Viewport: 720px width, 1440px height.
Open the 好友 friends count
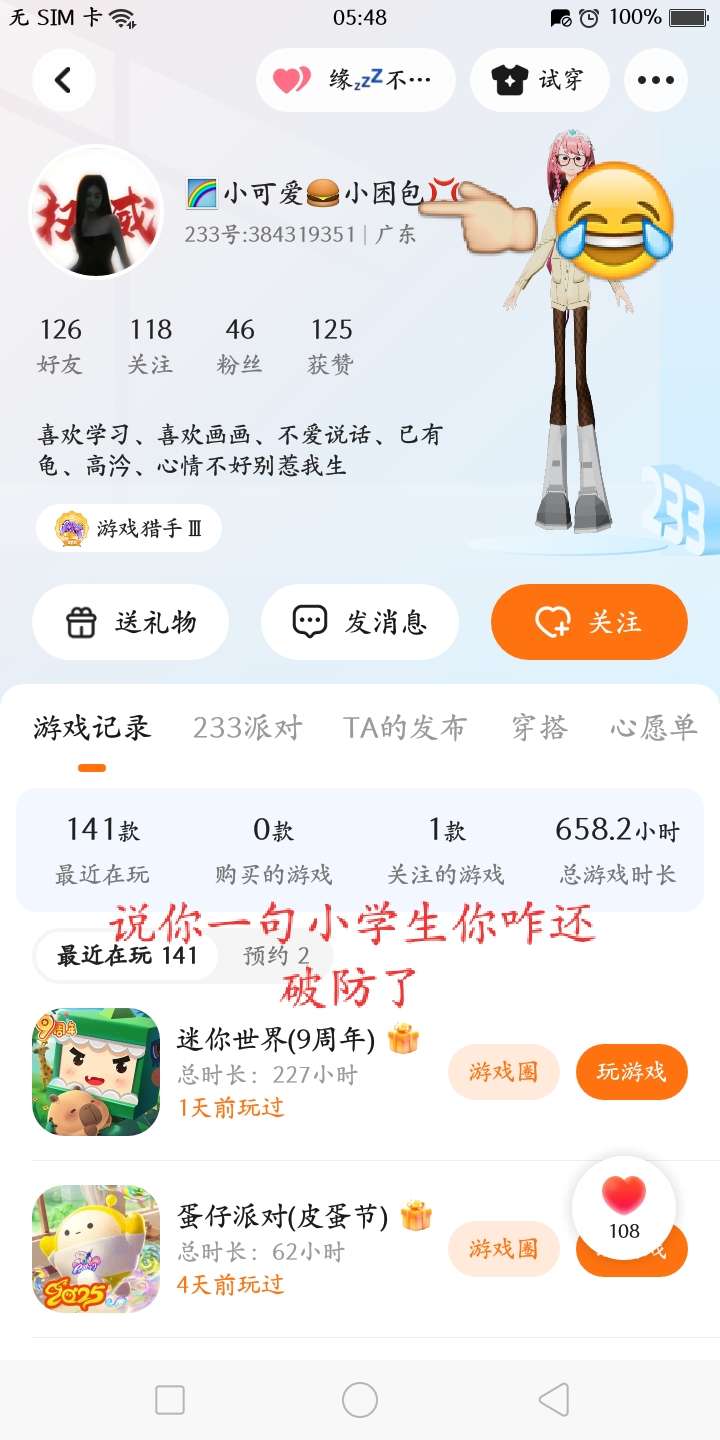[x=60, y=346]
